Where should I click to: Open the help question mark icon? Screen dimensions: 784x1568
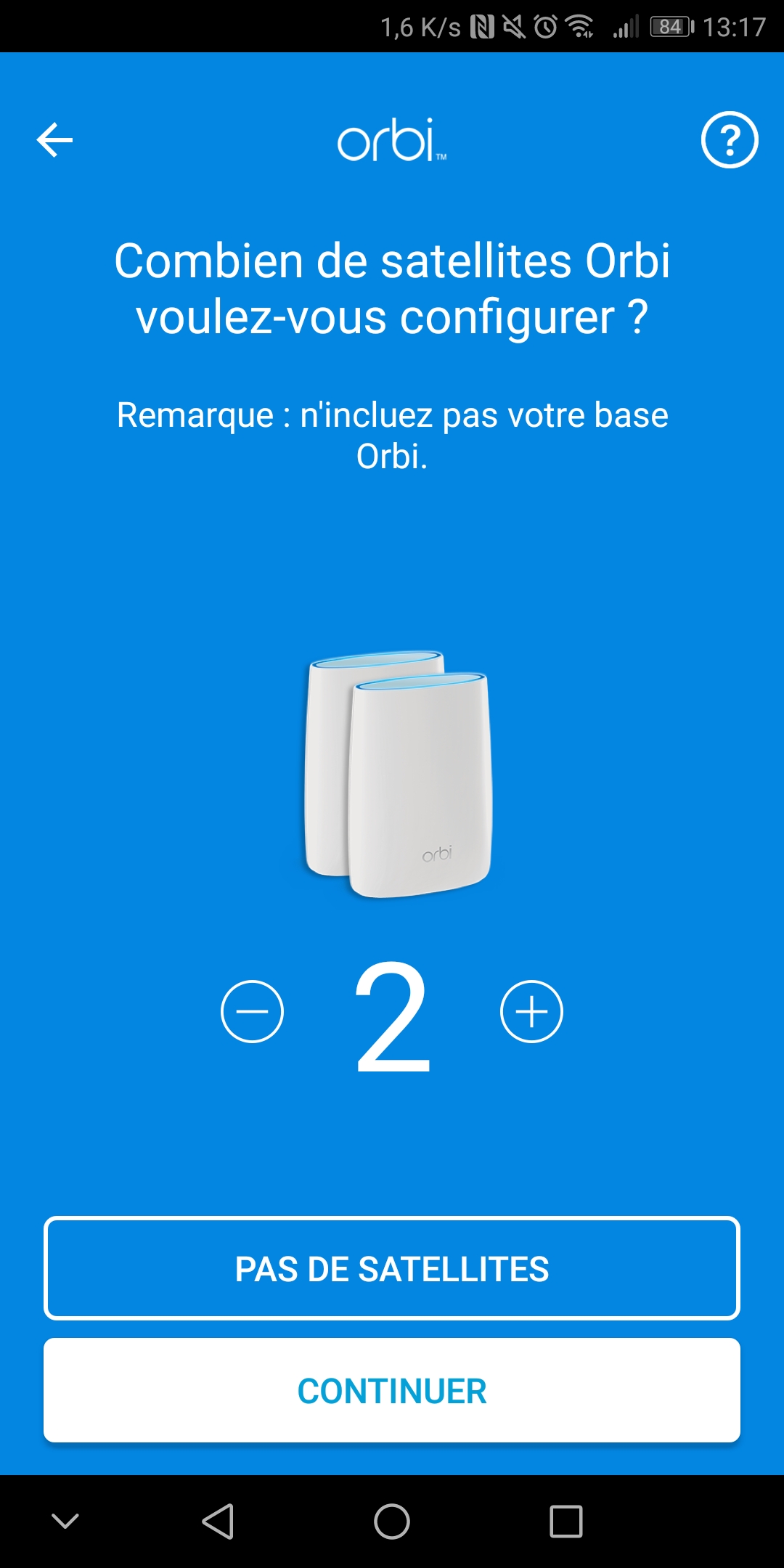(x=730, y=139)
